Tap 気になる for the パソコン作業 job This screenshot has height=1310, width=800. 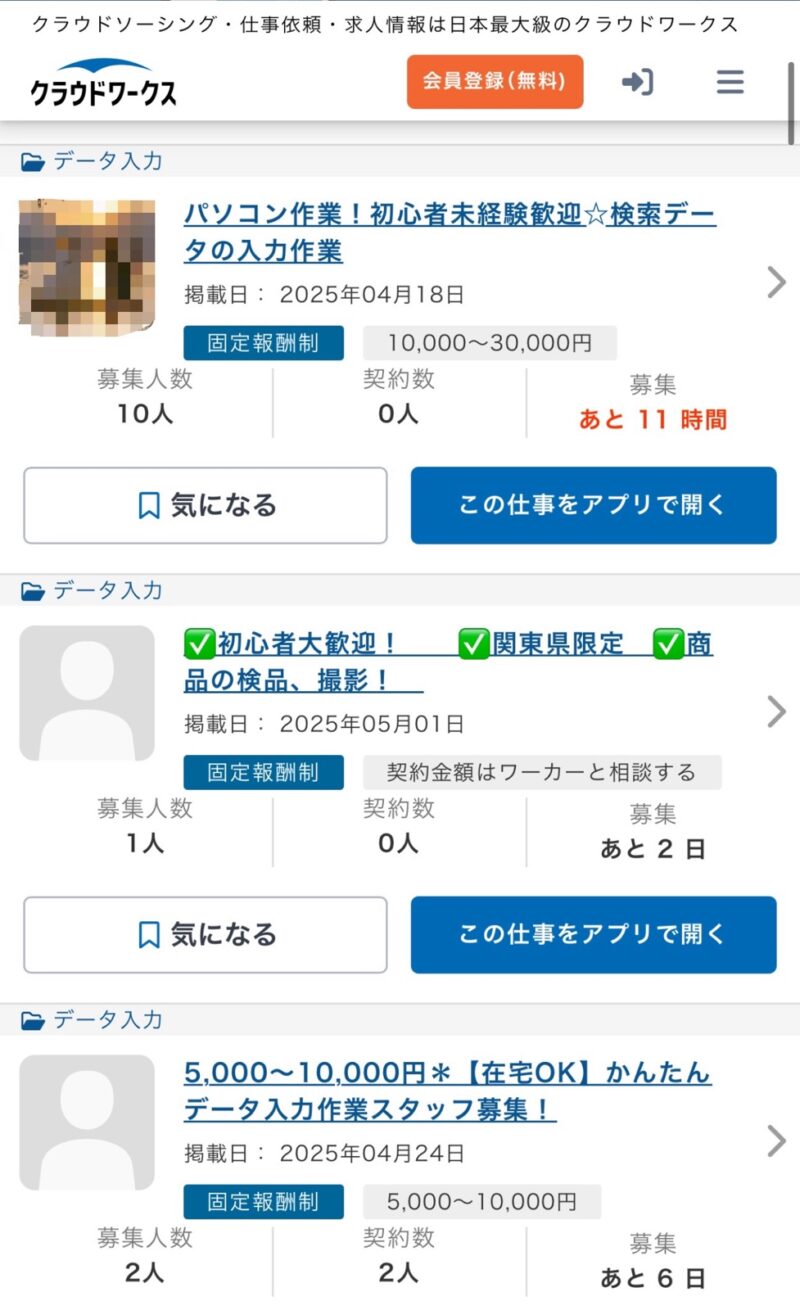pos(205,505)
